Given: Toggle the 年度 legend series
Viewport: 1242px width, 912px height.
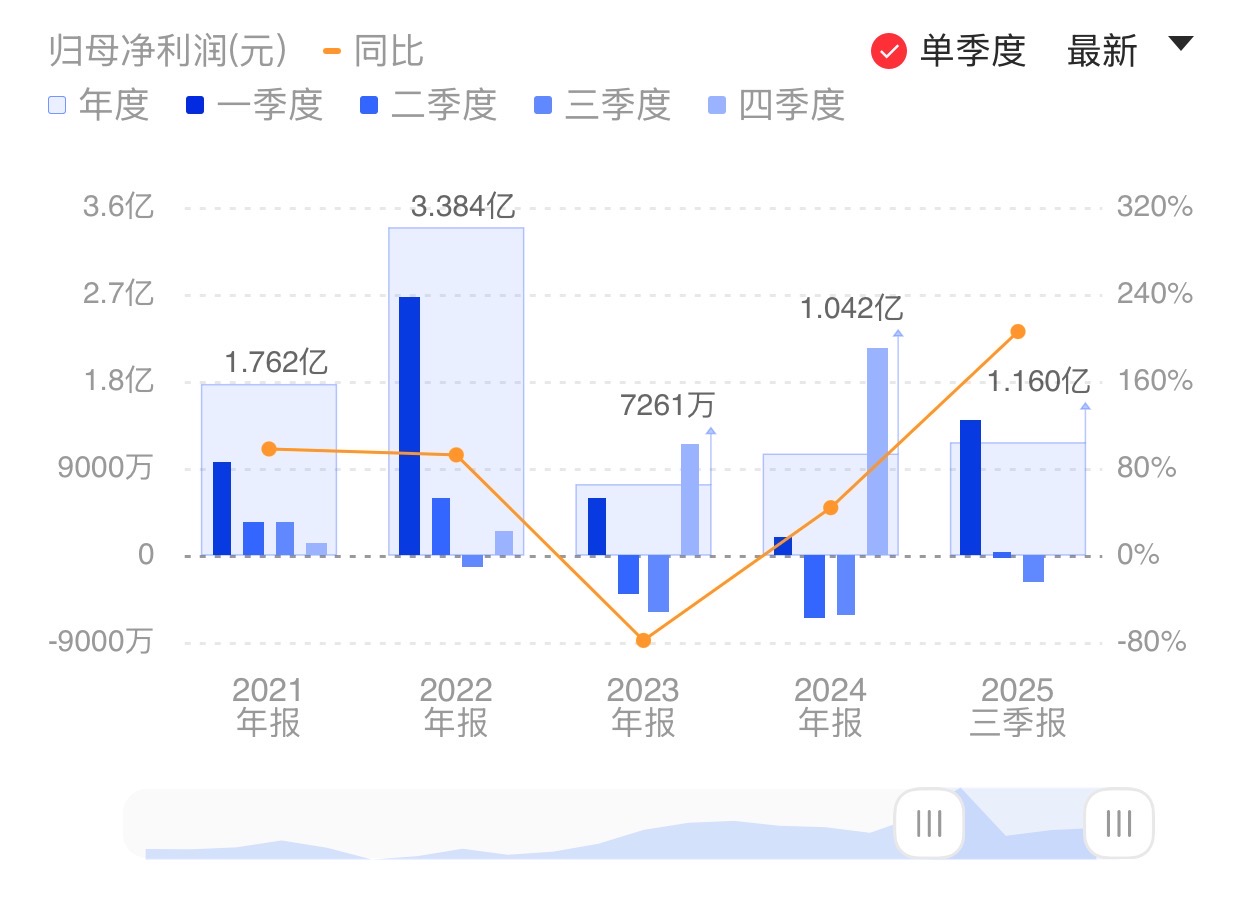Looking at the screenshot, I should coord(98,105).
